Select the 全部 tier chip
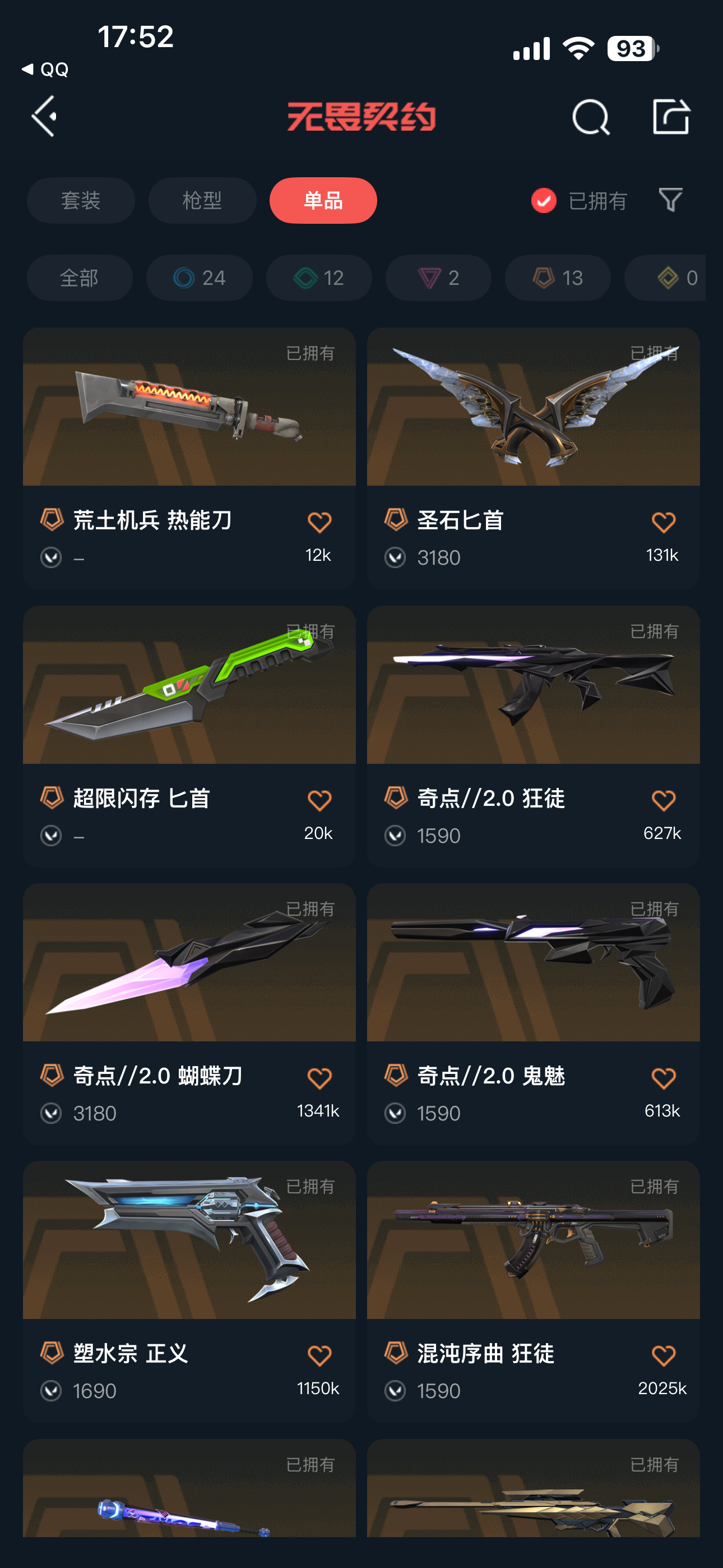This screenshot has width=723, height=1568. pos(79,278)
